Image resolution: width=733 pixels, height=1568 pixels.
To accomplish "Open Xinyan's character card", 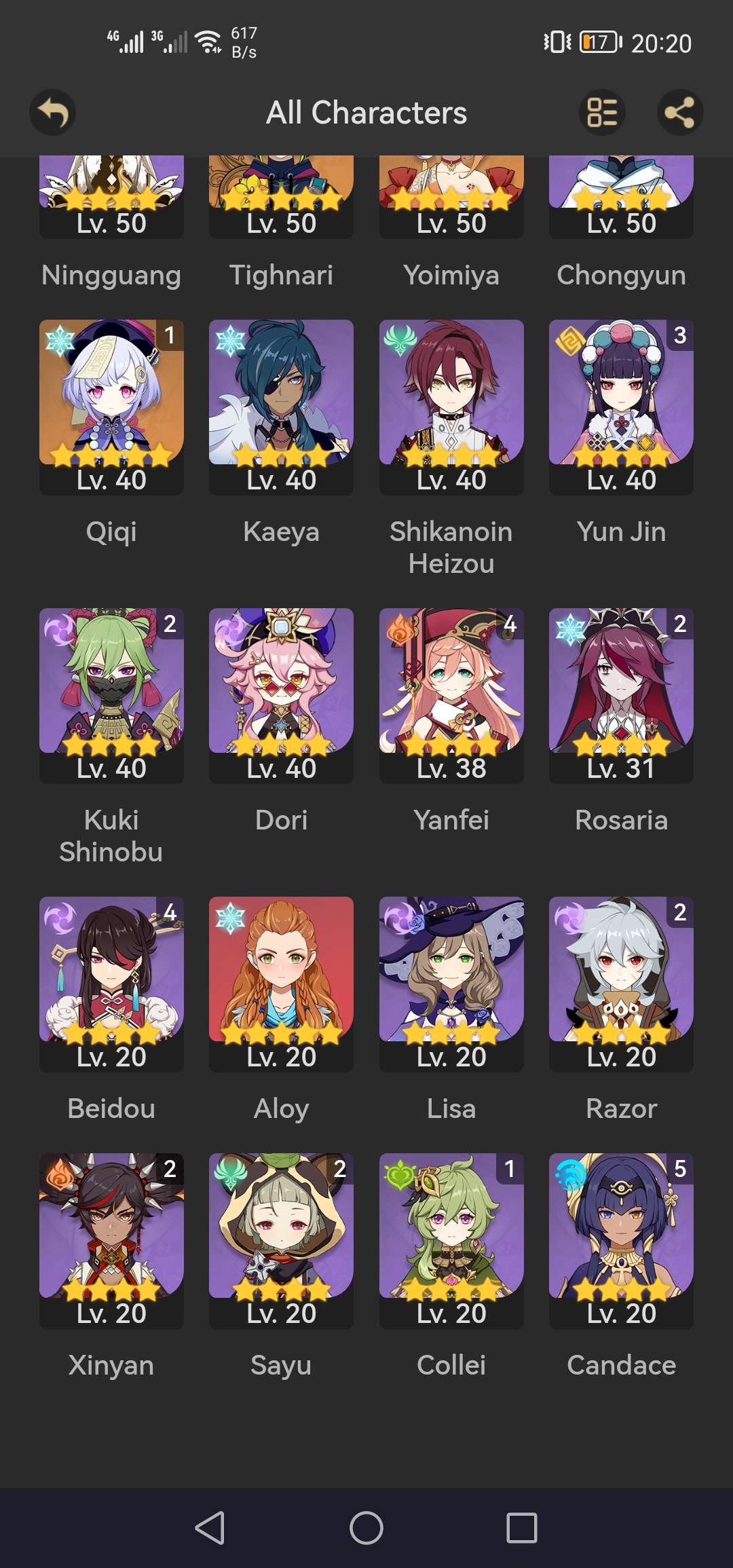I will [x=111, y=1239].
